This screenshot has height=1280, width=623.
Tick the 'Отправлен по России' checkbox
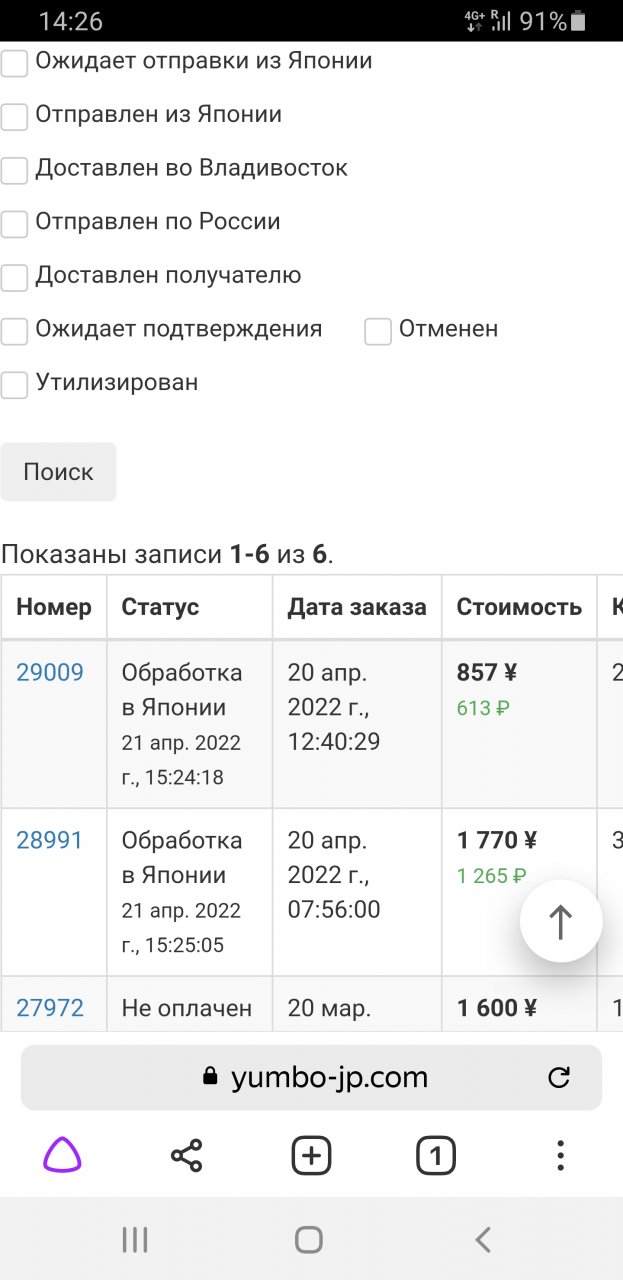point(14,224)
